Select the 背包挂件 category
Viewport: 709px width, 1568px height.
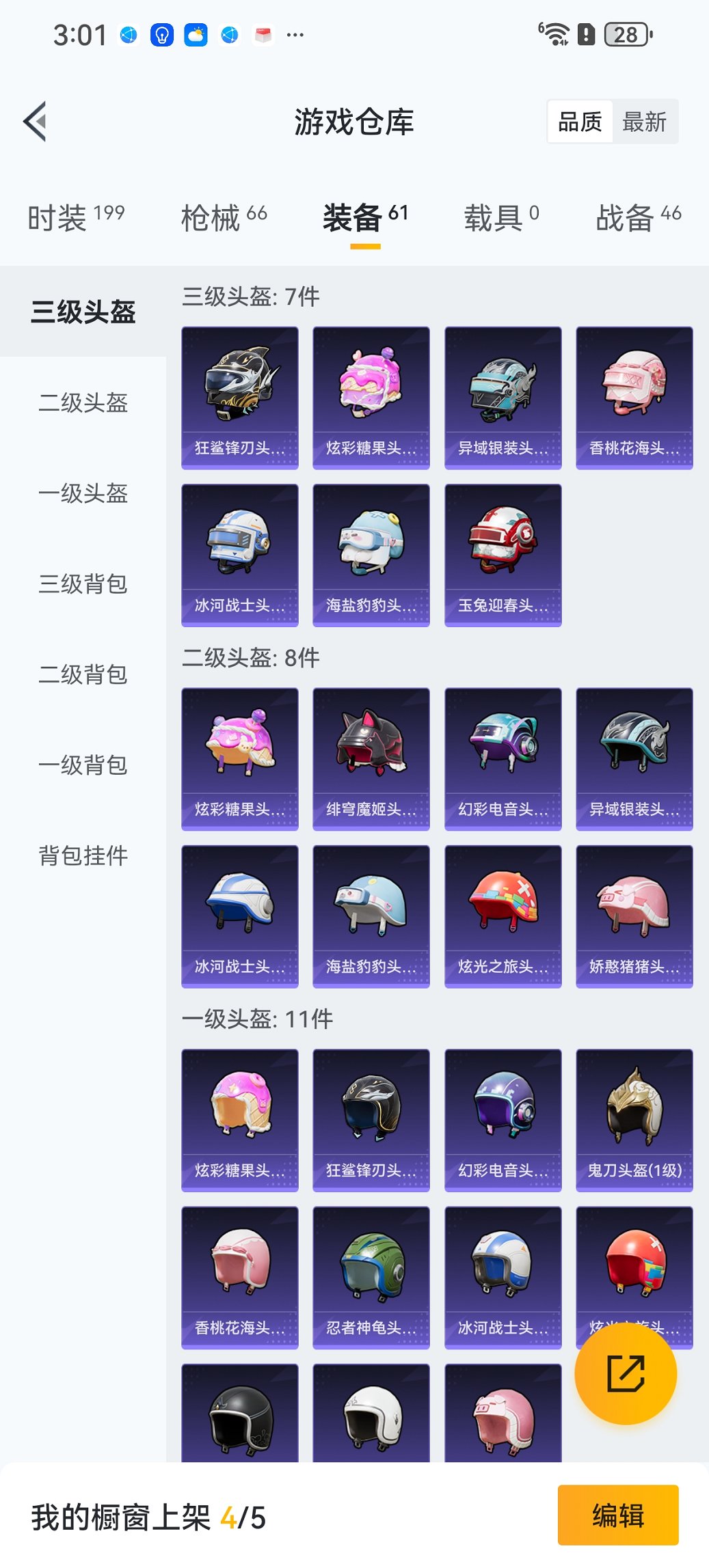[x=83, y=854]
